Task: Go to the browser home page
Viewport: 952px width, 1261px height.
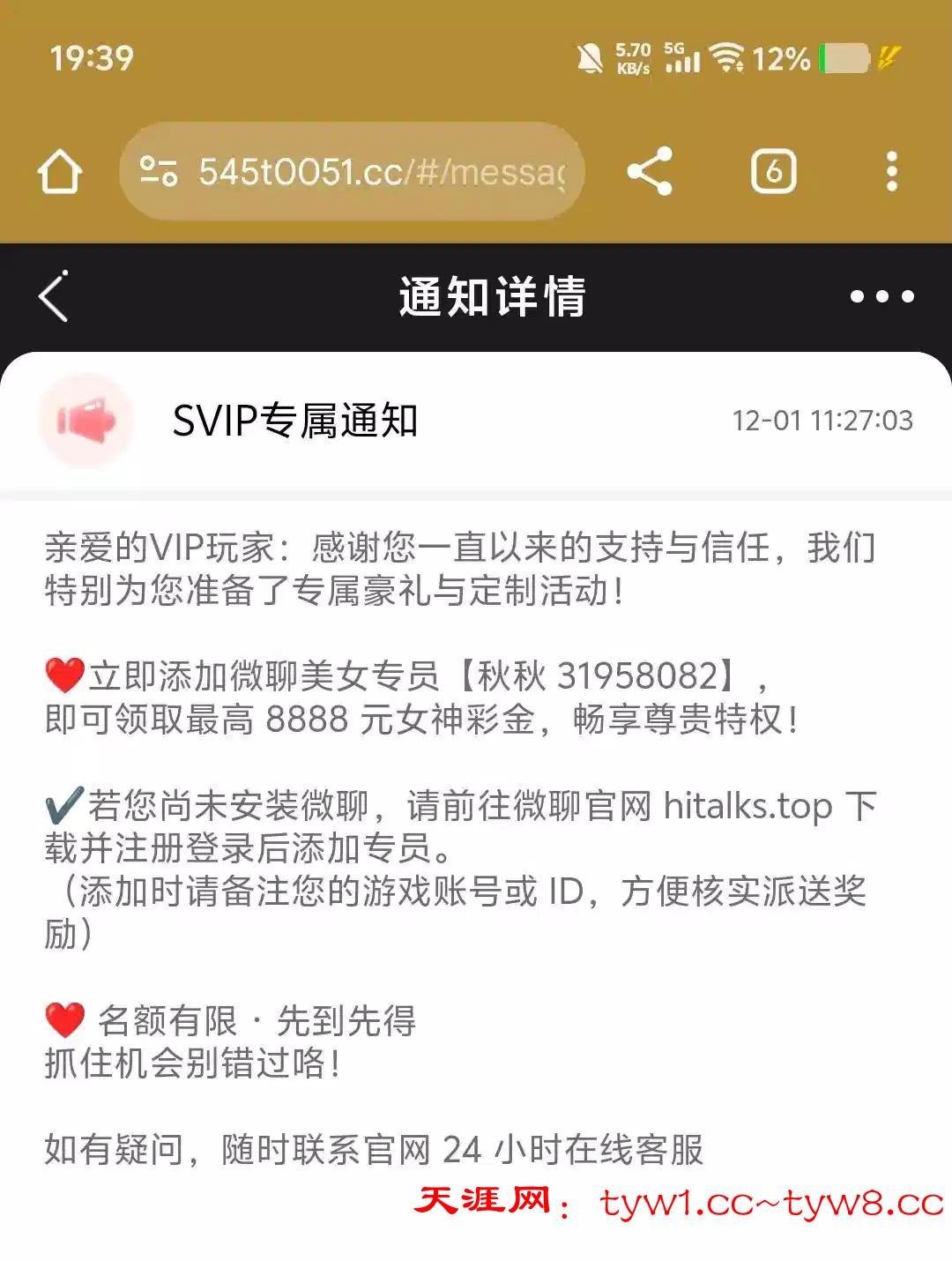Action: click(60, 171)
